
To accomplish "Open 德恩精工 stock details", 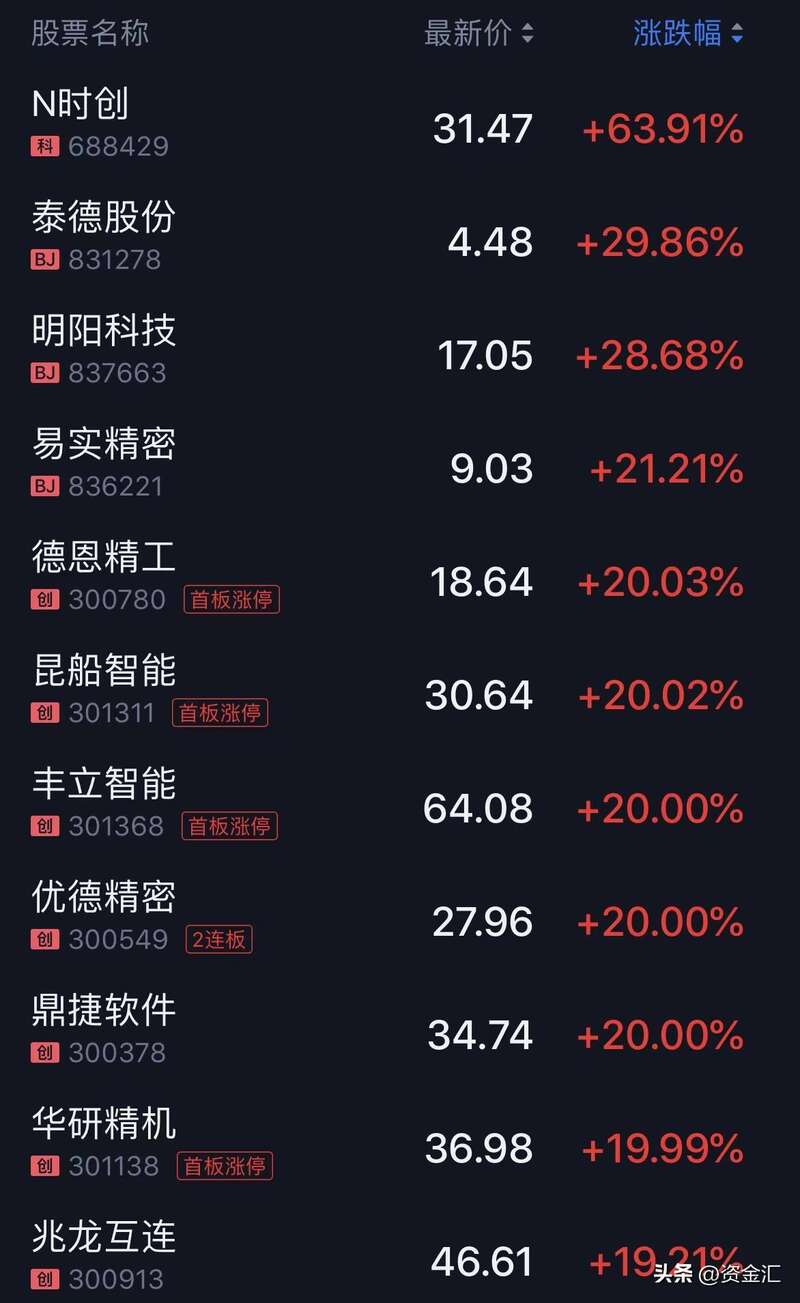I will point(400,580).
